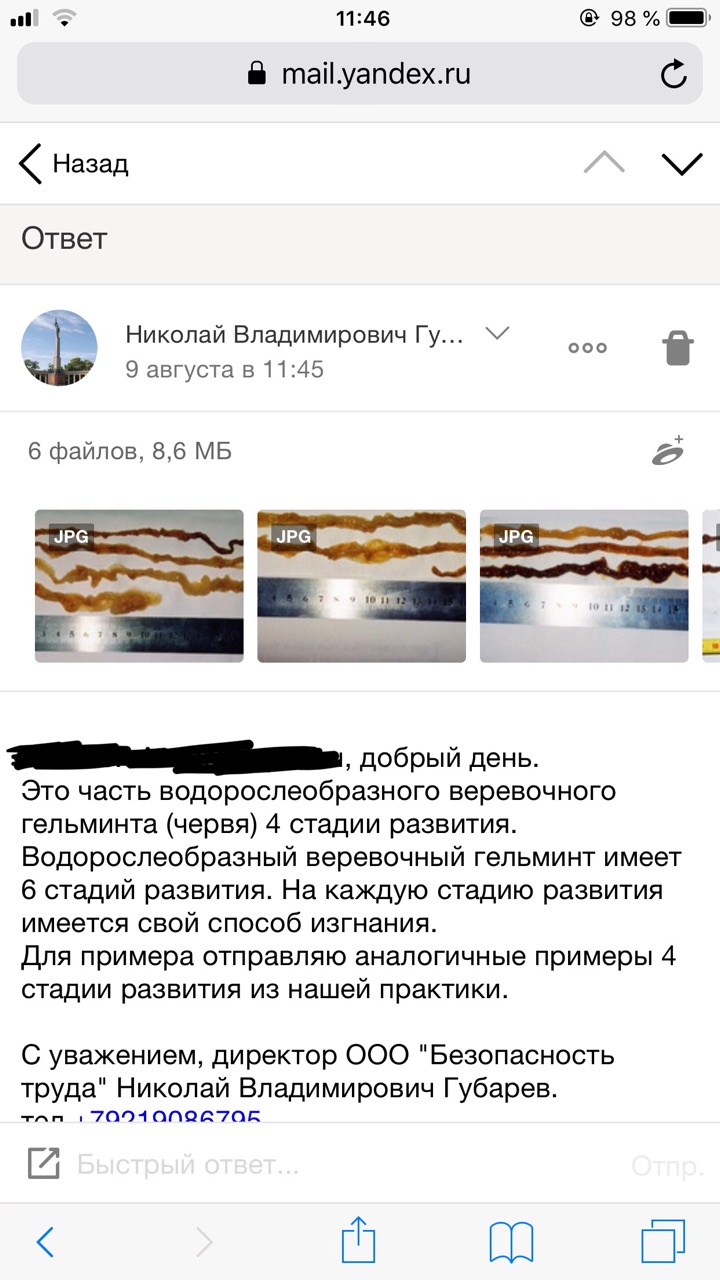720x1280 pixels.
Task: Reload the page in Safari
Action: tap(674, 74)
